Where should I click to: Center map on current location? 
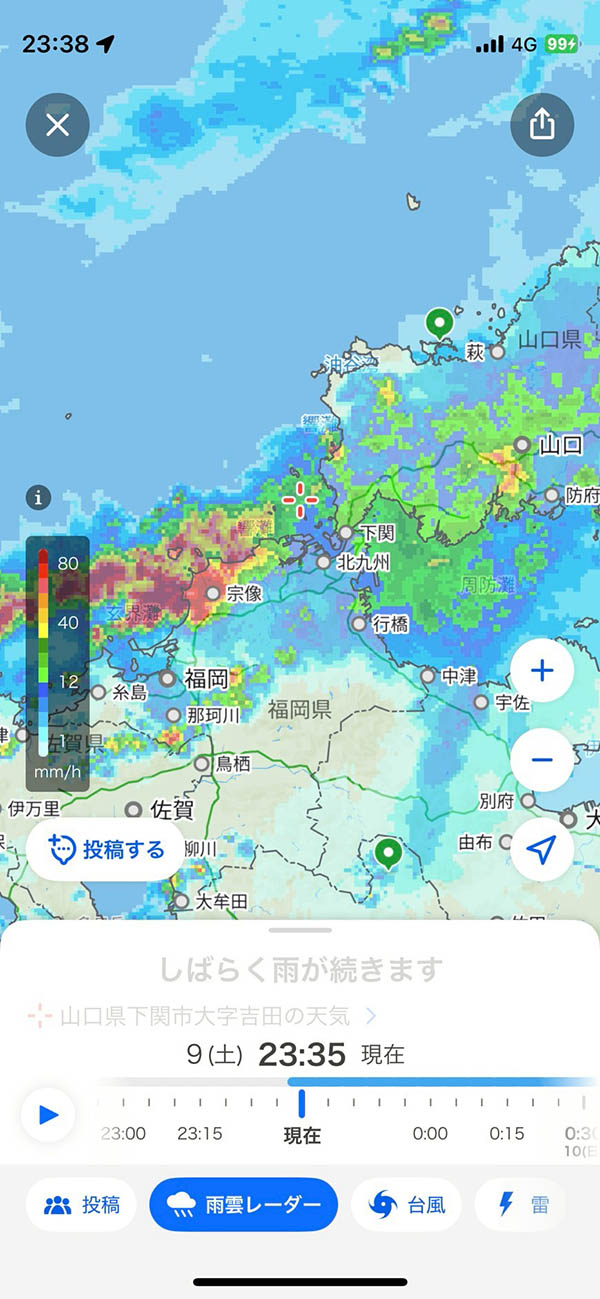pos(541,850)
